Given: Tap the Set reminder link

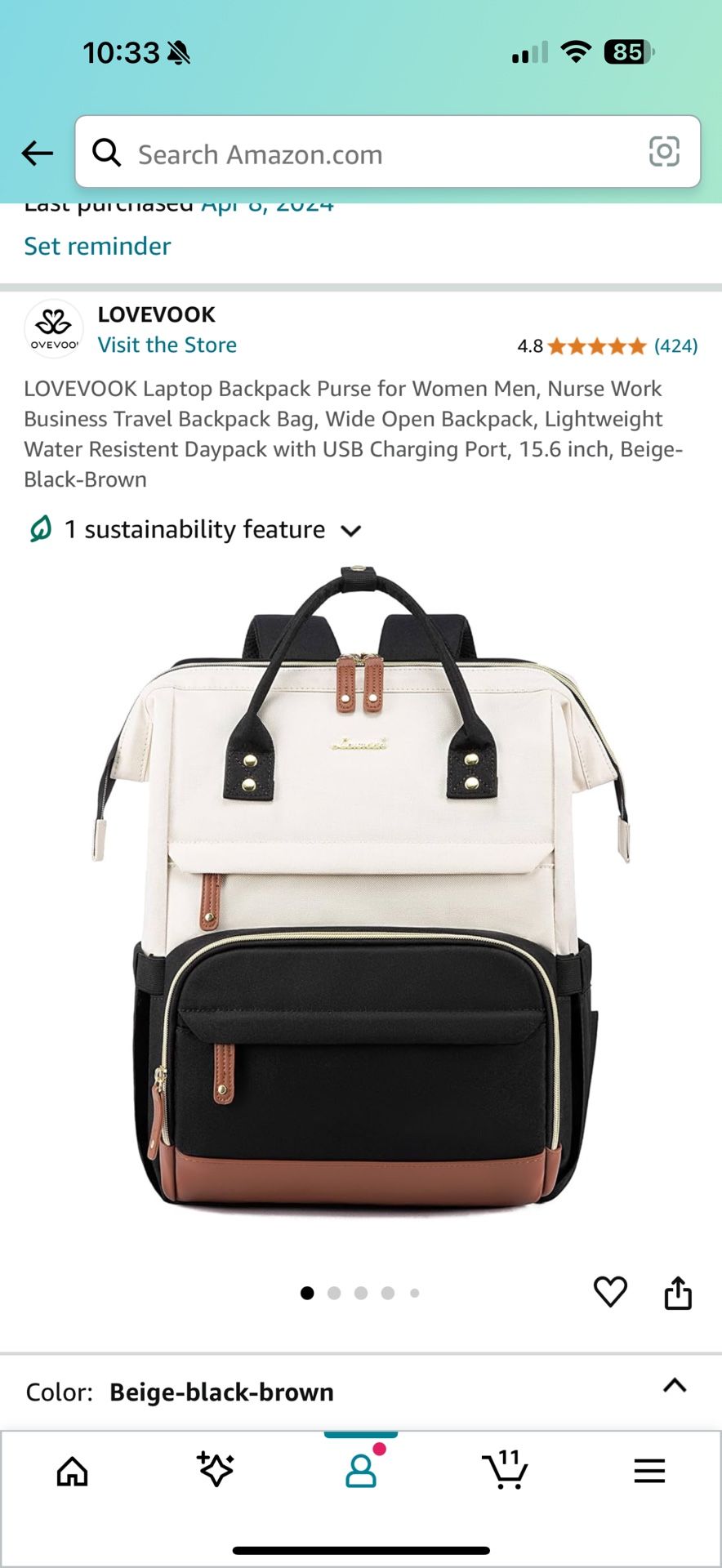Looking at the screenshot, I should click(97, 246).
